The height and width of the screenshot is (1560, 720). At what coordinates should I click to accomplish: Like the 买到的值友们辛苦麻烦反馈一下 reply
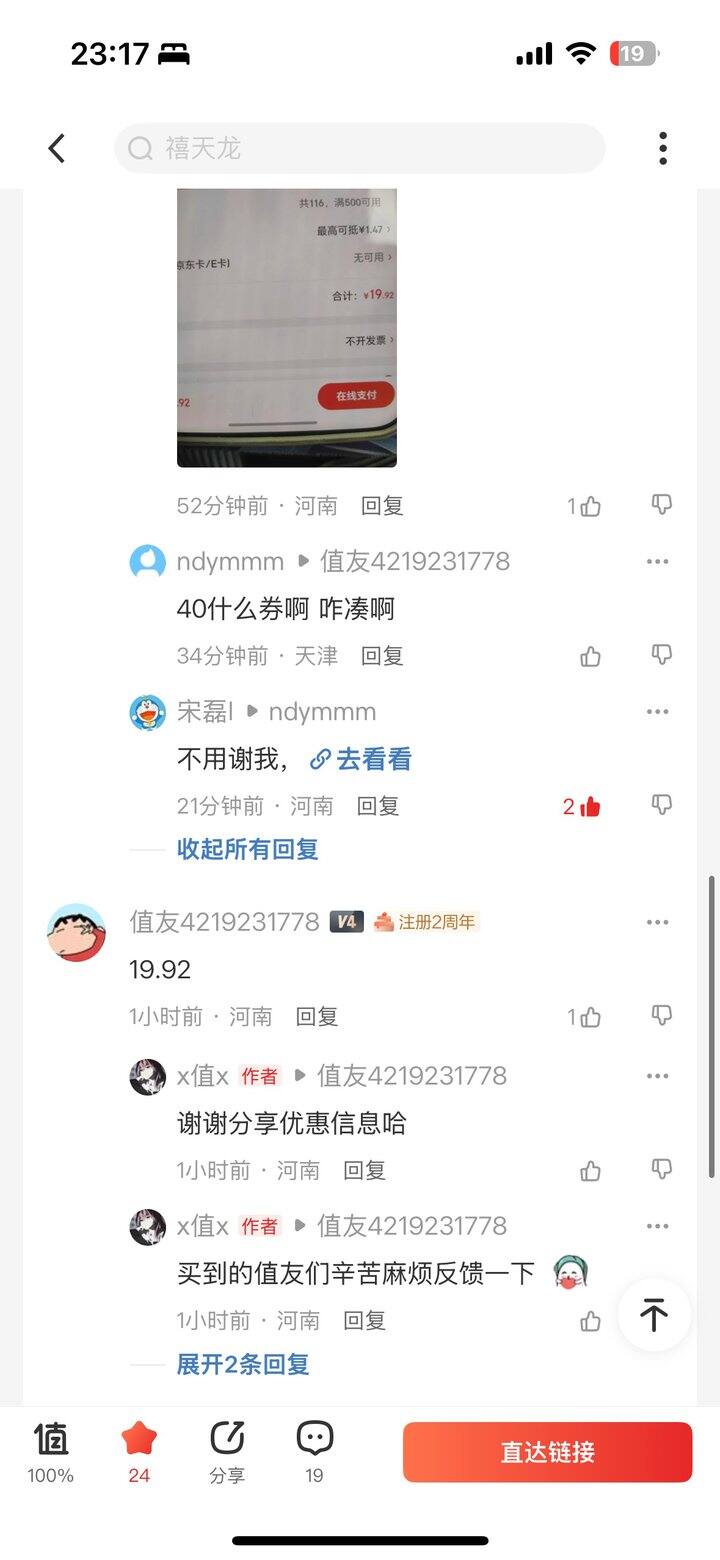tap(590, 1321)
